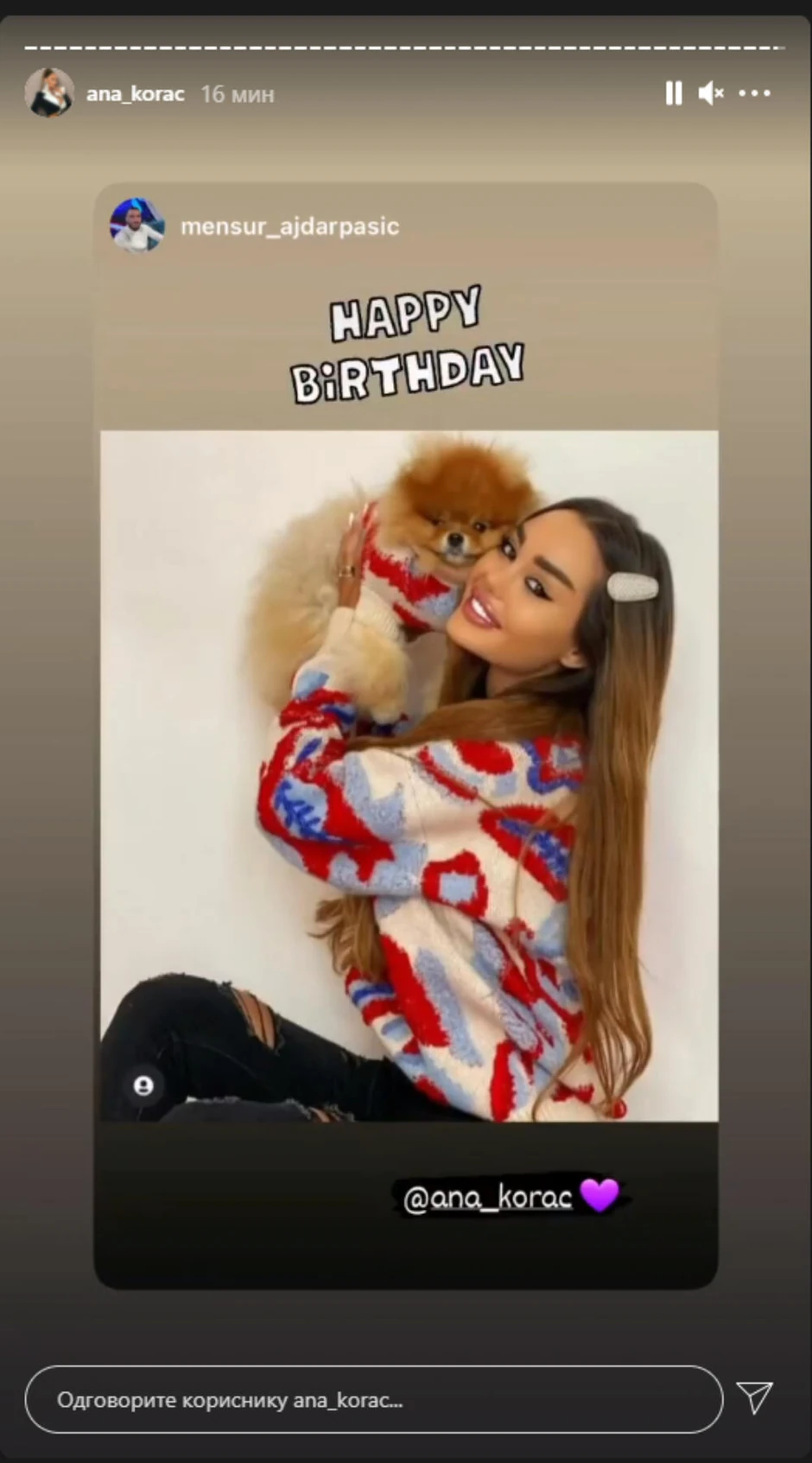Pause the story playback

tap(674, 93)
